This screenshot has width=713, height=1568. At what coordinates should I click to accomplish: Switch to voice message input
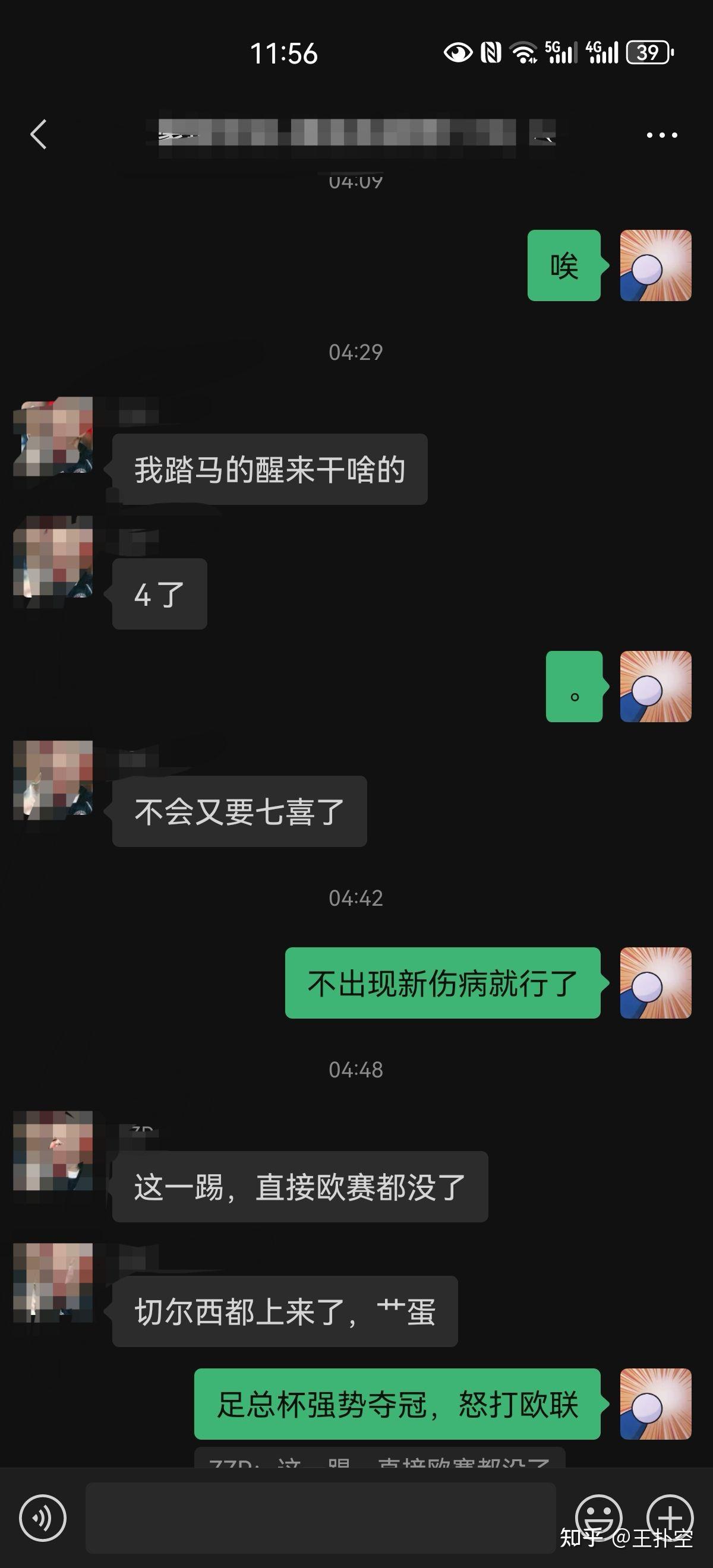(x=43, y=1518)
